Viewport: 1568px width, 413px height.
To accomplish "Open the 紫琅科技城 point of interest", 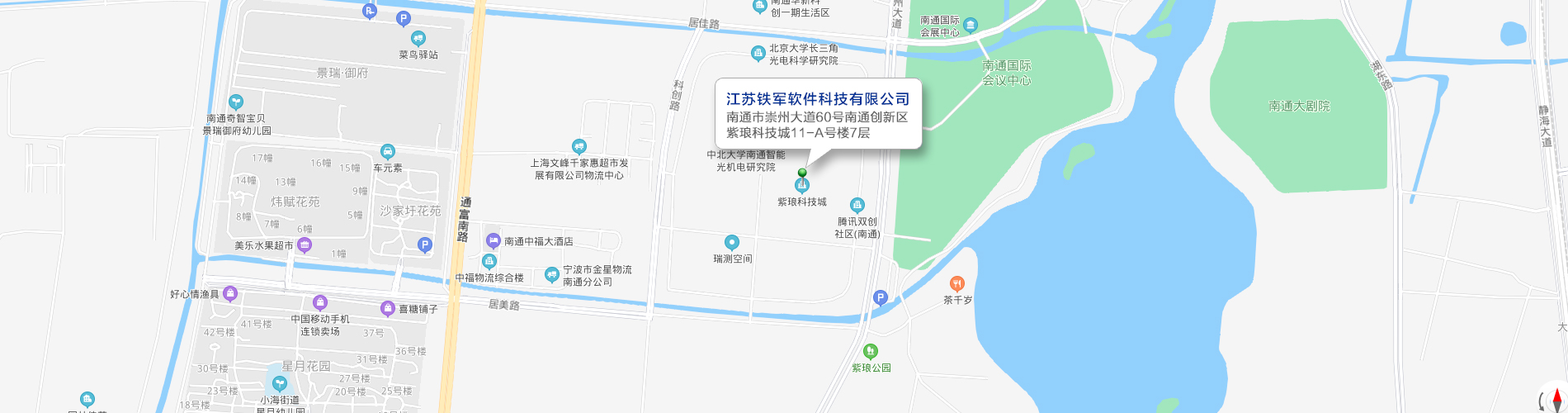I will (801, 187).
